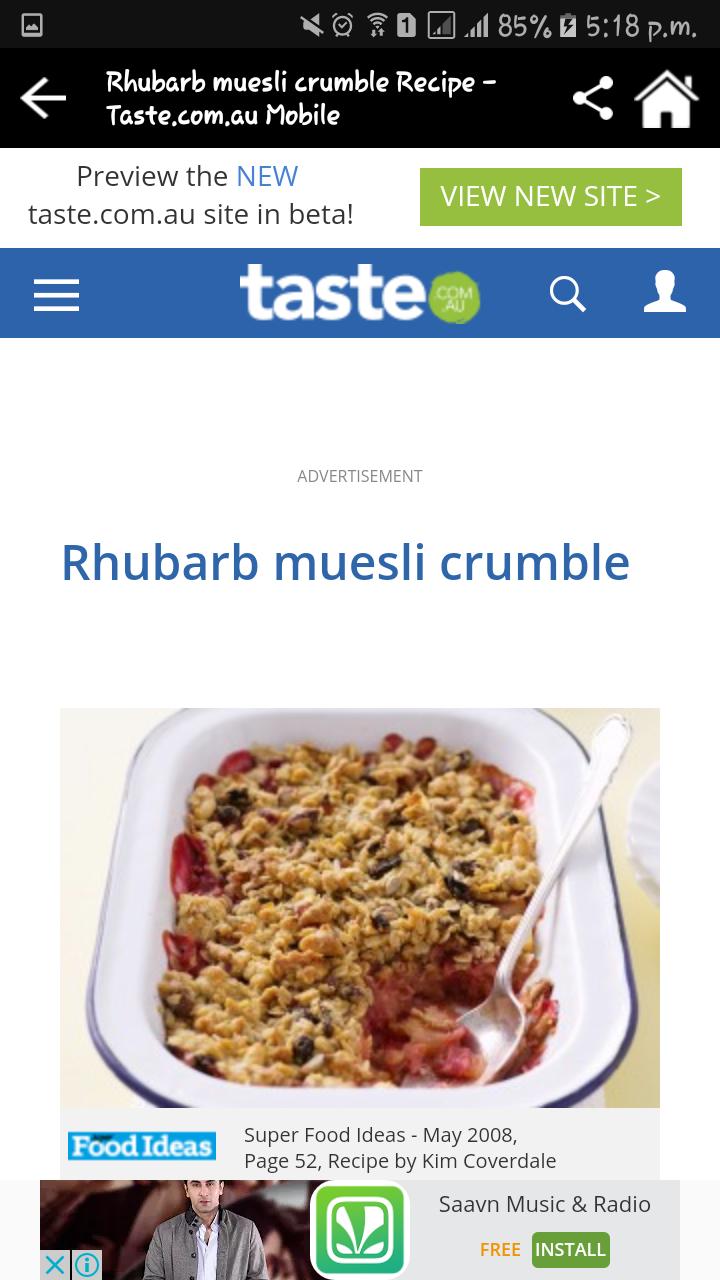
Task: Tap the Rhubarb muesli crumble heading
Action: (346, 561)
